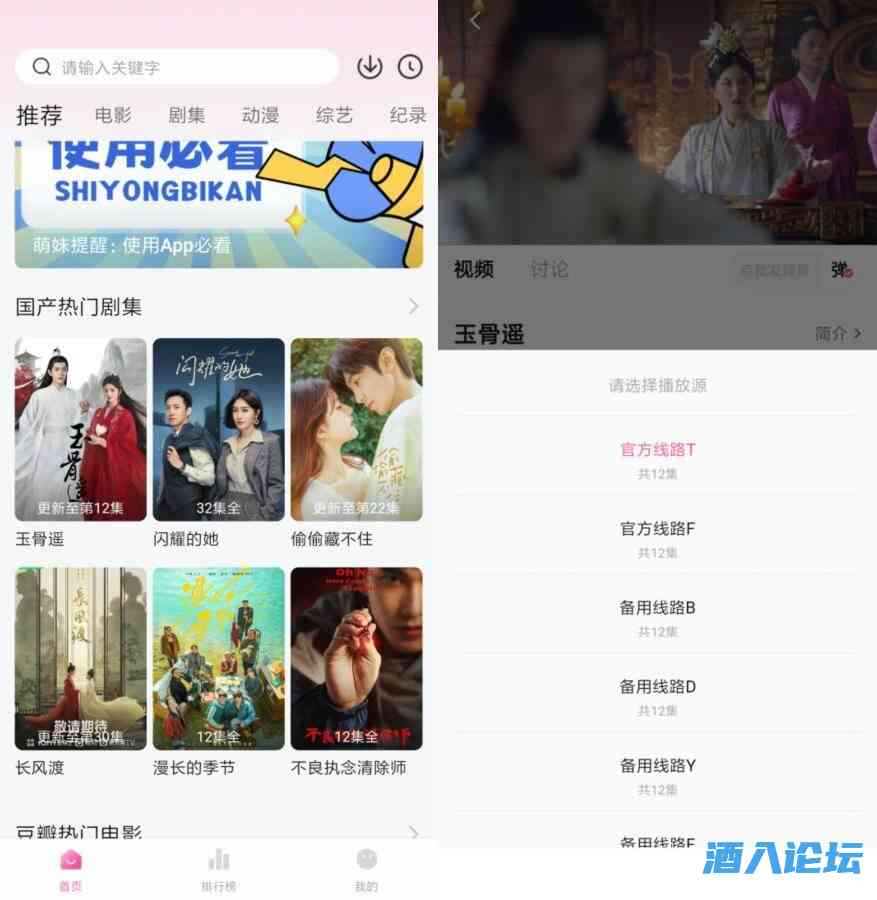This screenshot has width=877, height=900.
Task: Go to the 我的 bottom tab
Action: tap(366, 868)
